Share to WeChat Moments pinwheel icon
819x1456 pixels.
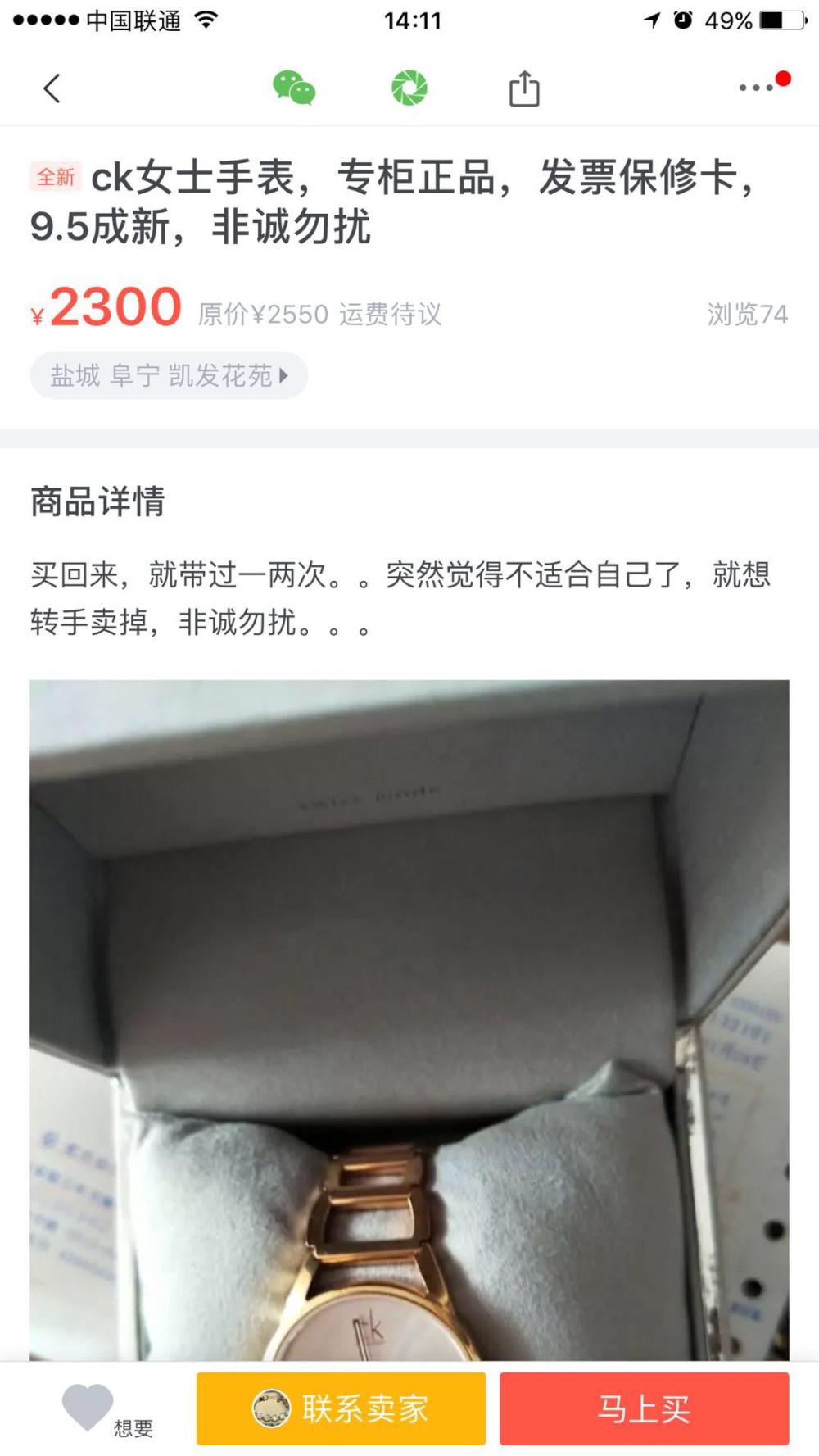pos(409,88)
